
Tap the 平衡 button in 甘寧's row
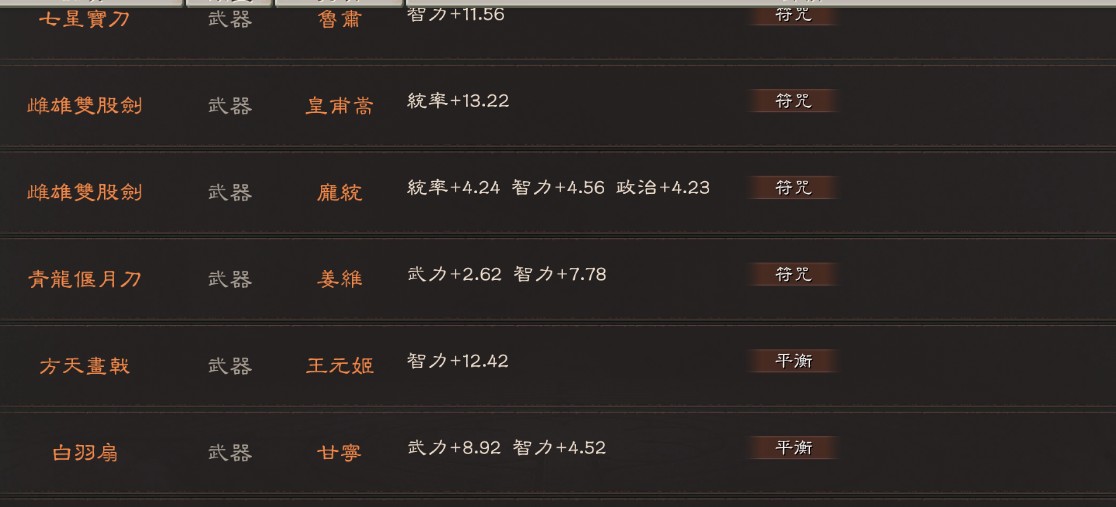[x=793, y=448]
